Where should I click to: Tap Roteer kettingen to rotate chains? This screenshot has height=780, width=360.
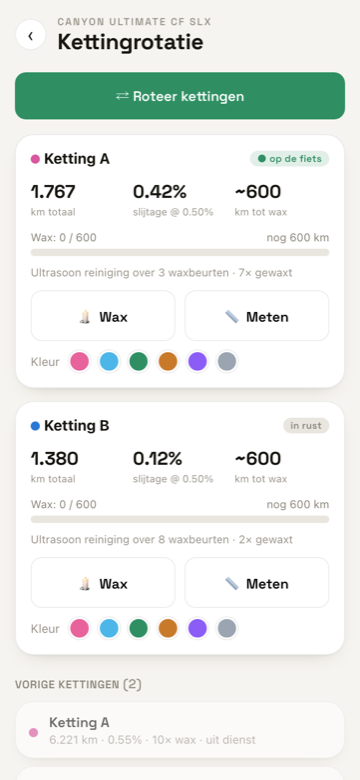pos(180,96)
